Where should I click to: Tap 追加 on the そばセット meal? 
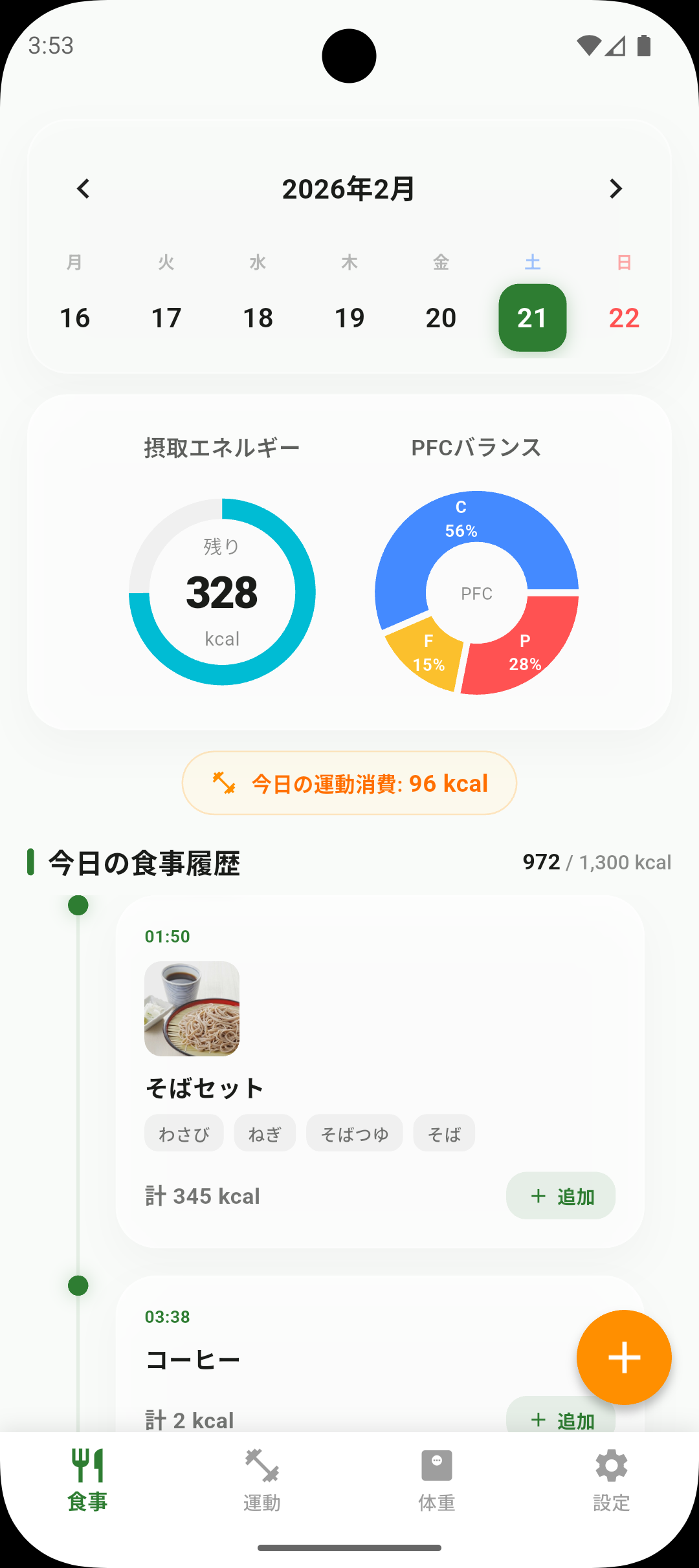560,1196
